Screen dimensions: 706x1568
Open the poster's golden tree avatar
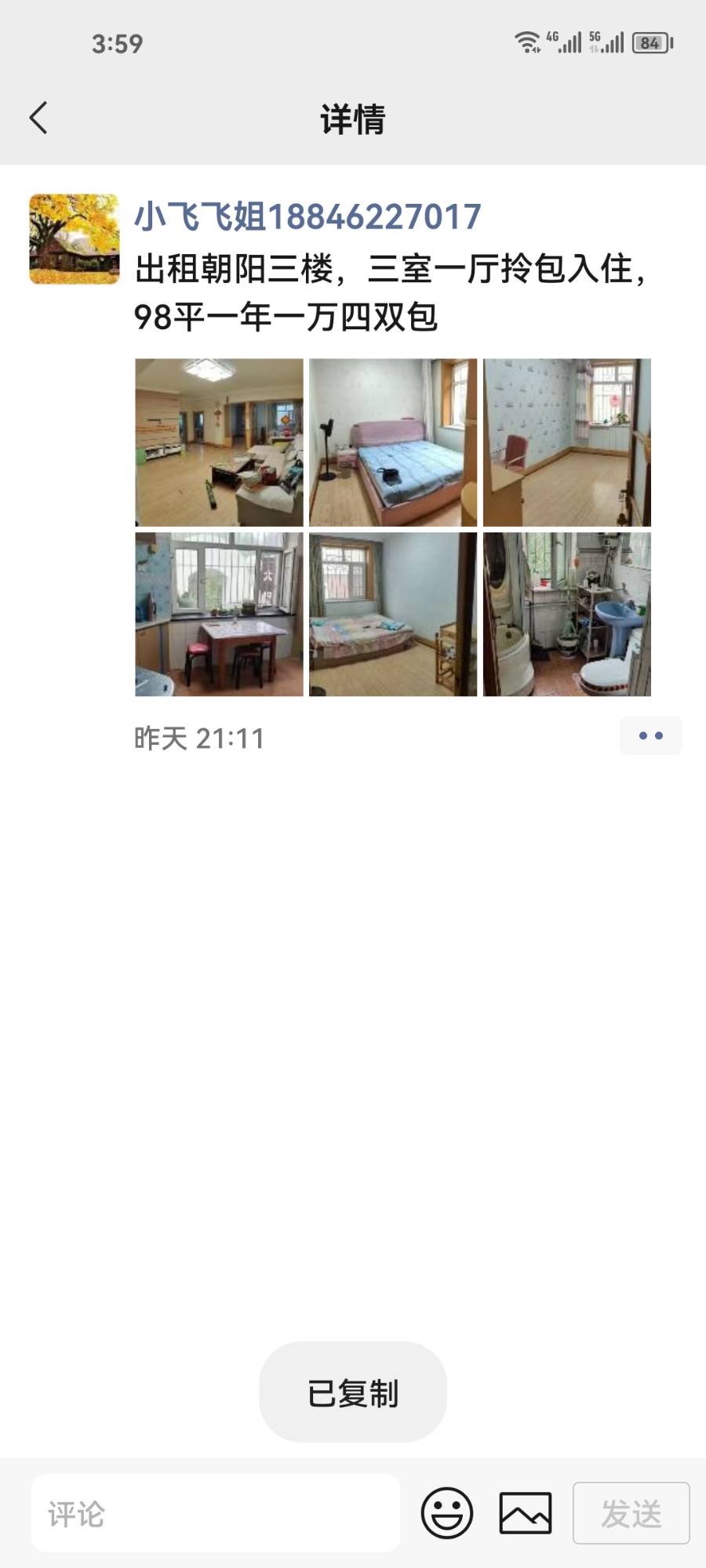[x=75, y=239]
